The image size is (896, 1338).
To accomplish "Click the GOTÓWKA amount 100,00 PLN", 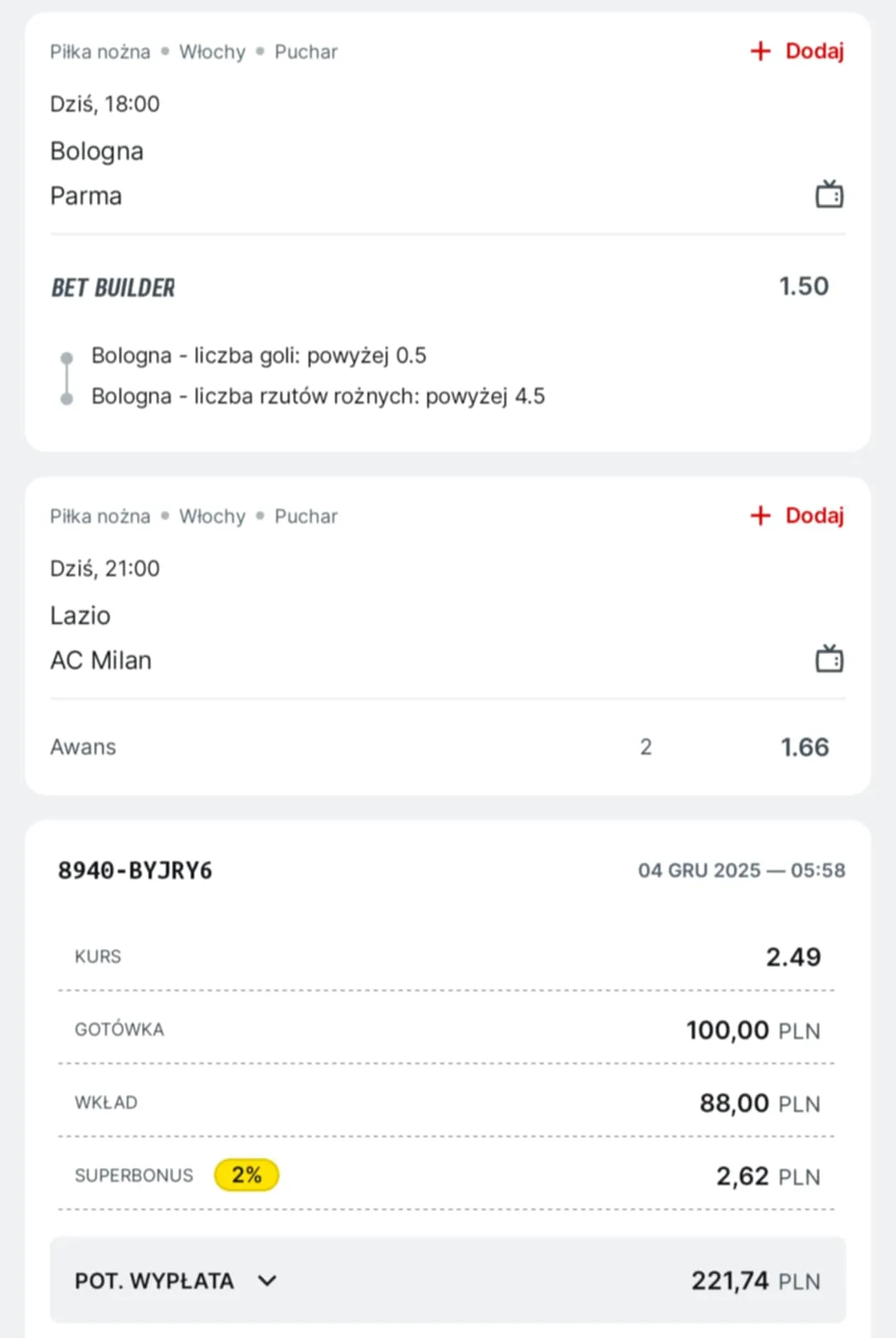I will 752,1029.
